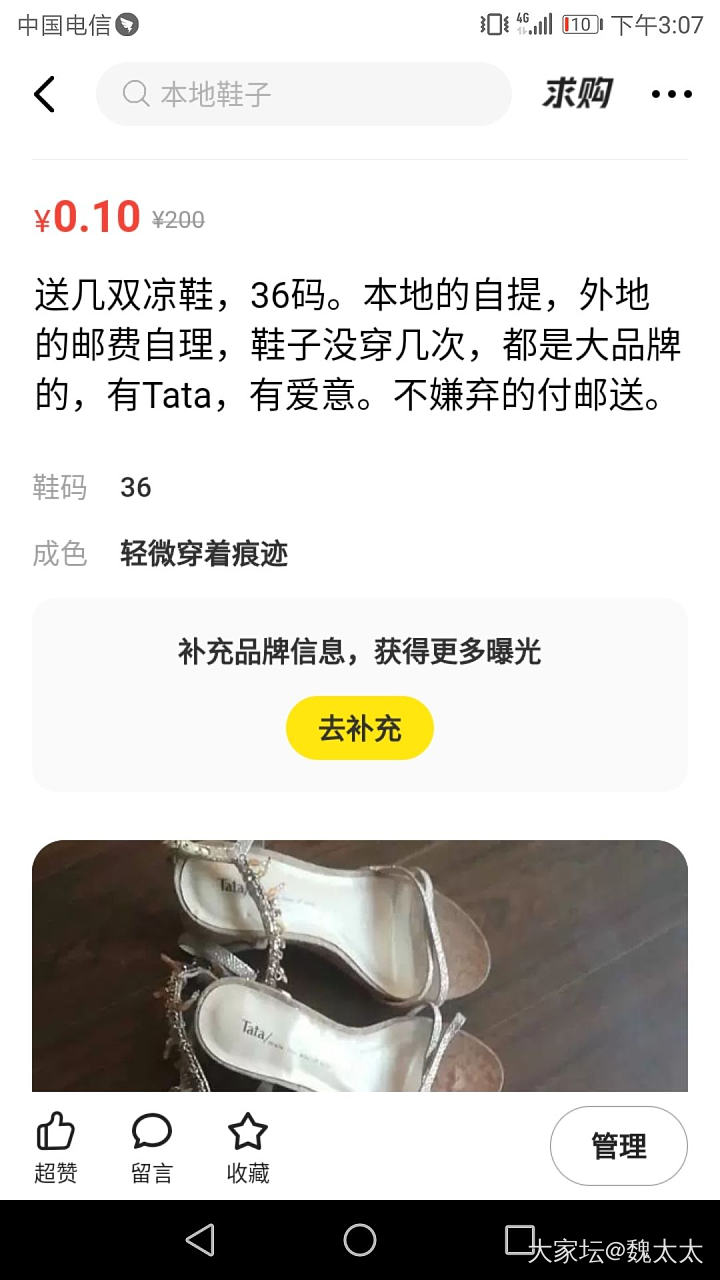Tap the system home button
Image resolution: width=720 pixels, height=1280 pixels.
point(360,1240)
